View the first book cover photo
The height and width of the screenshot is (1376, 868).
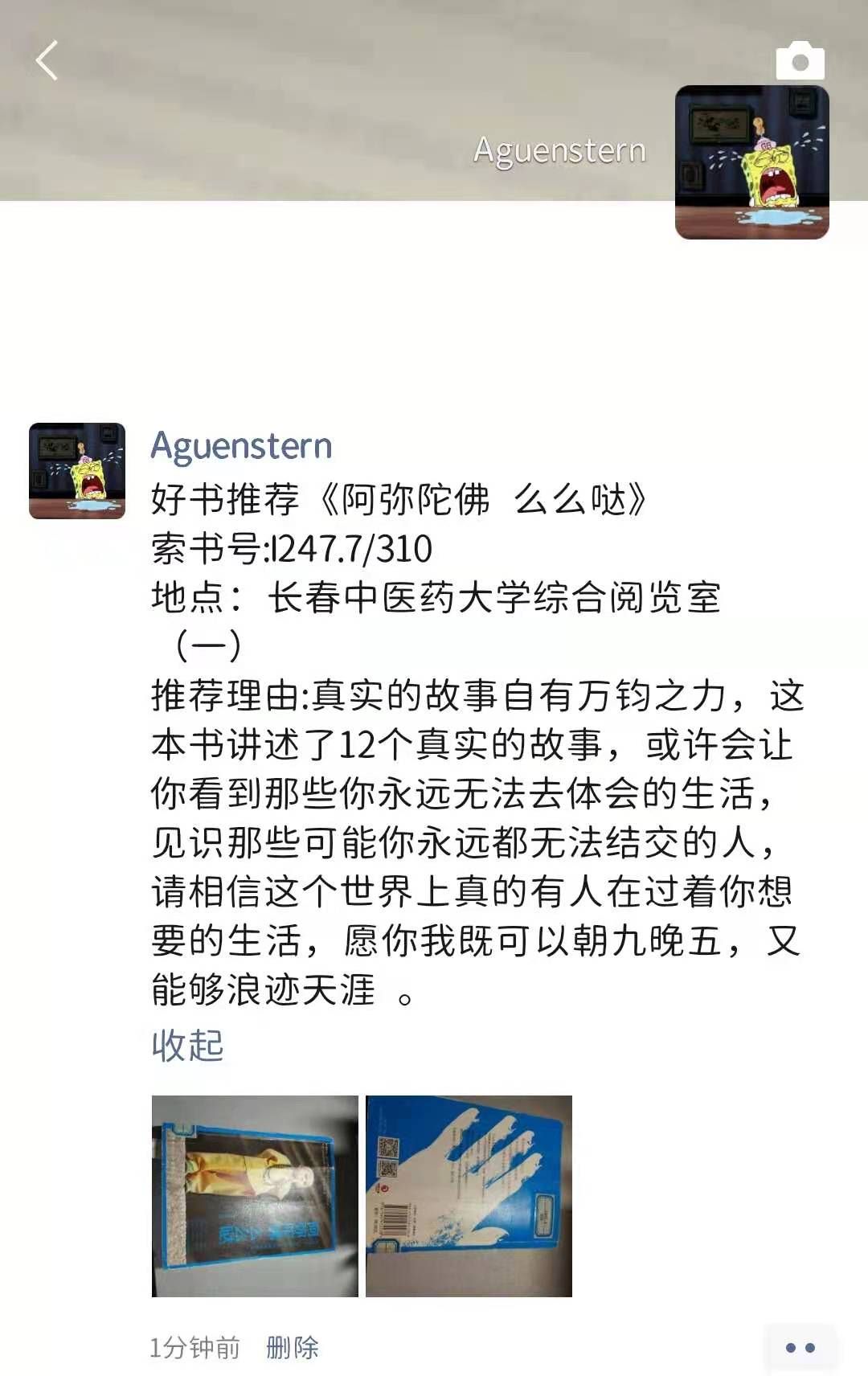click(x=255, y=1196)
